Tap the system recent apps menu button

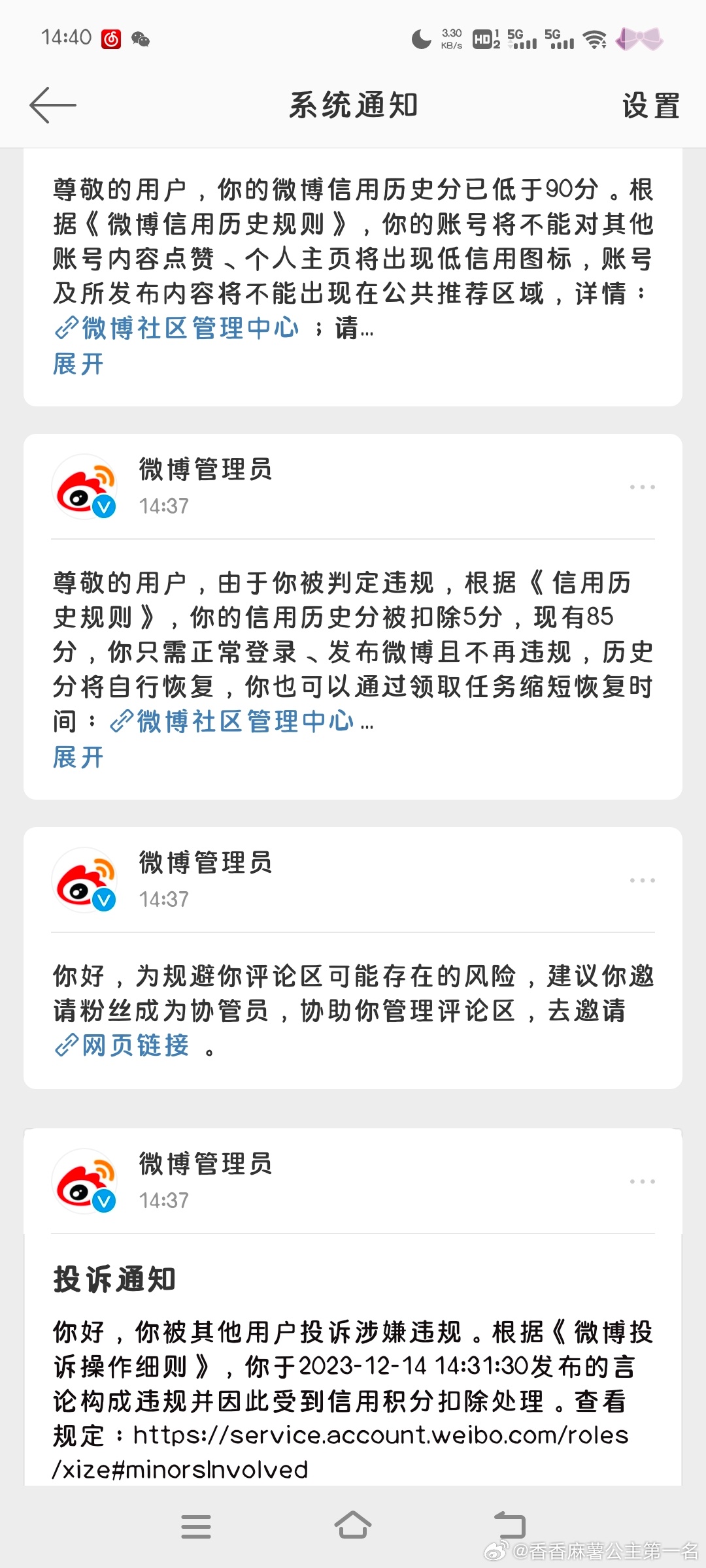pos(196,1527)
